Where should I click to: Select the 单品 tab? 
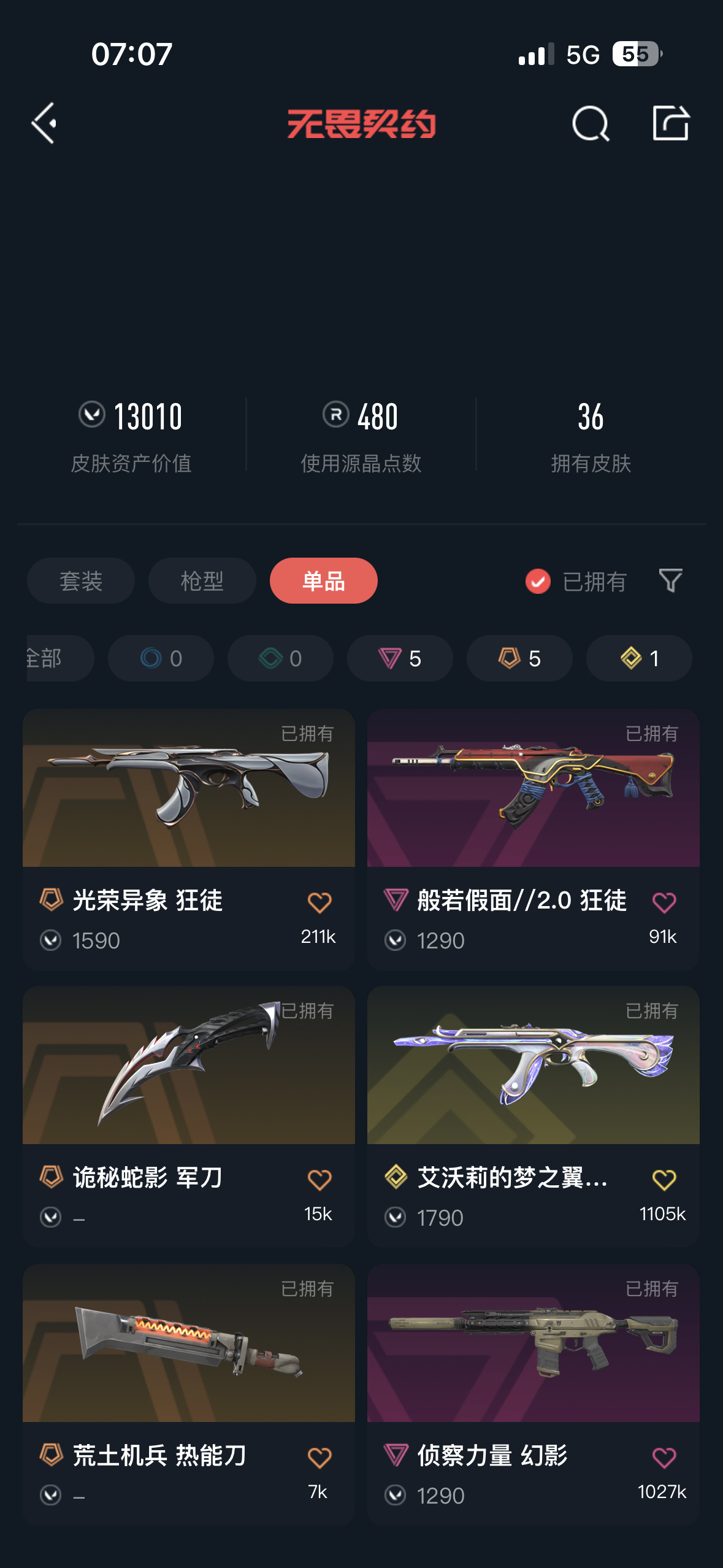coord(323,580)
